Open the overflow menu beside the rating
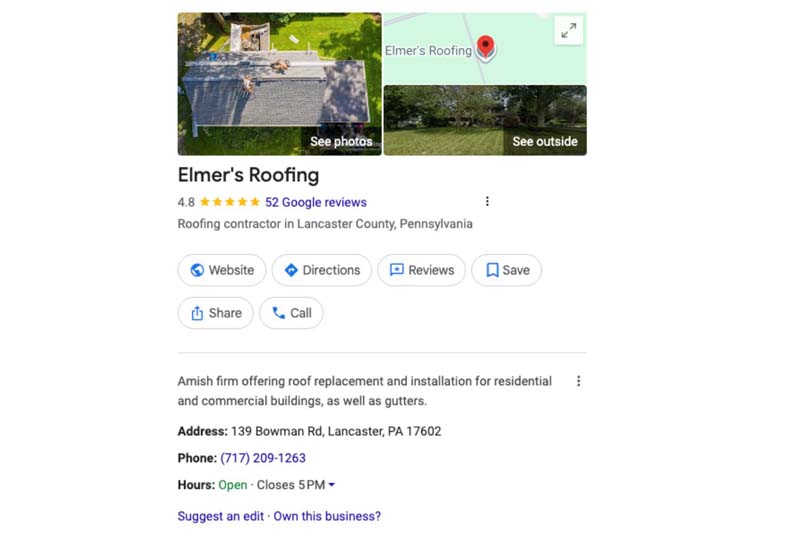 click(x=487, y=201)
